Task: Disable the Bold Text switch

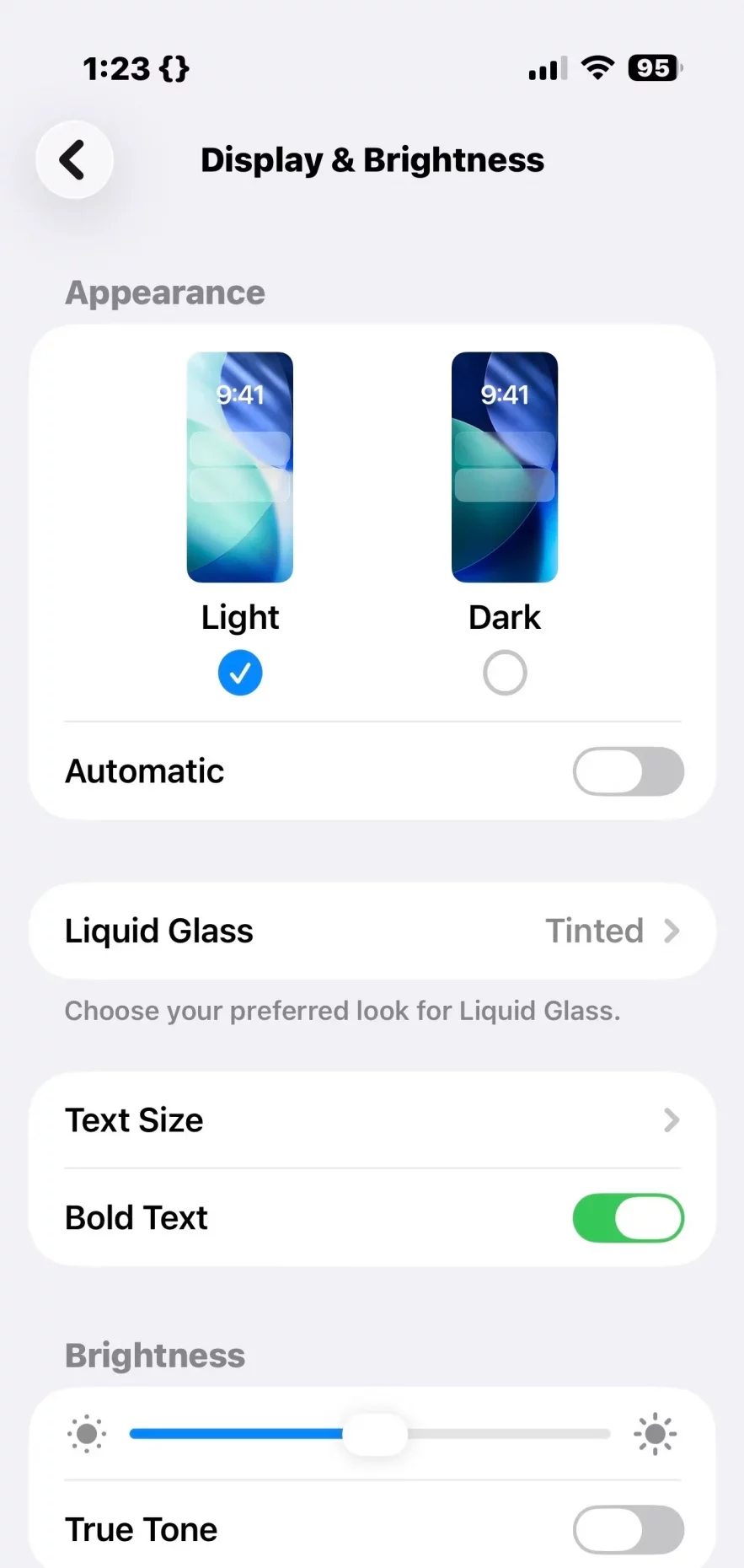Action: (x=628, y=1218)
